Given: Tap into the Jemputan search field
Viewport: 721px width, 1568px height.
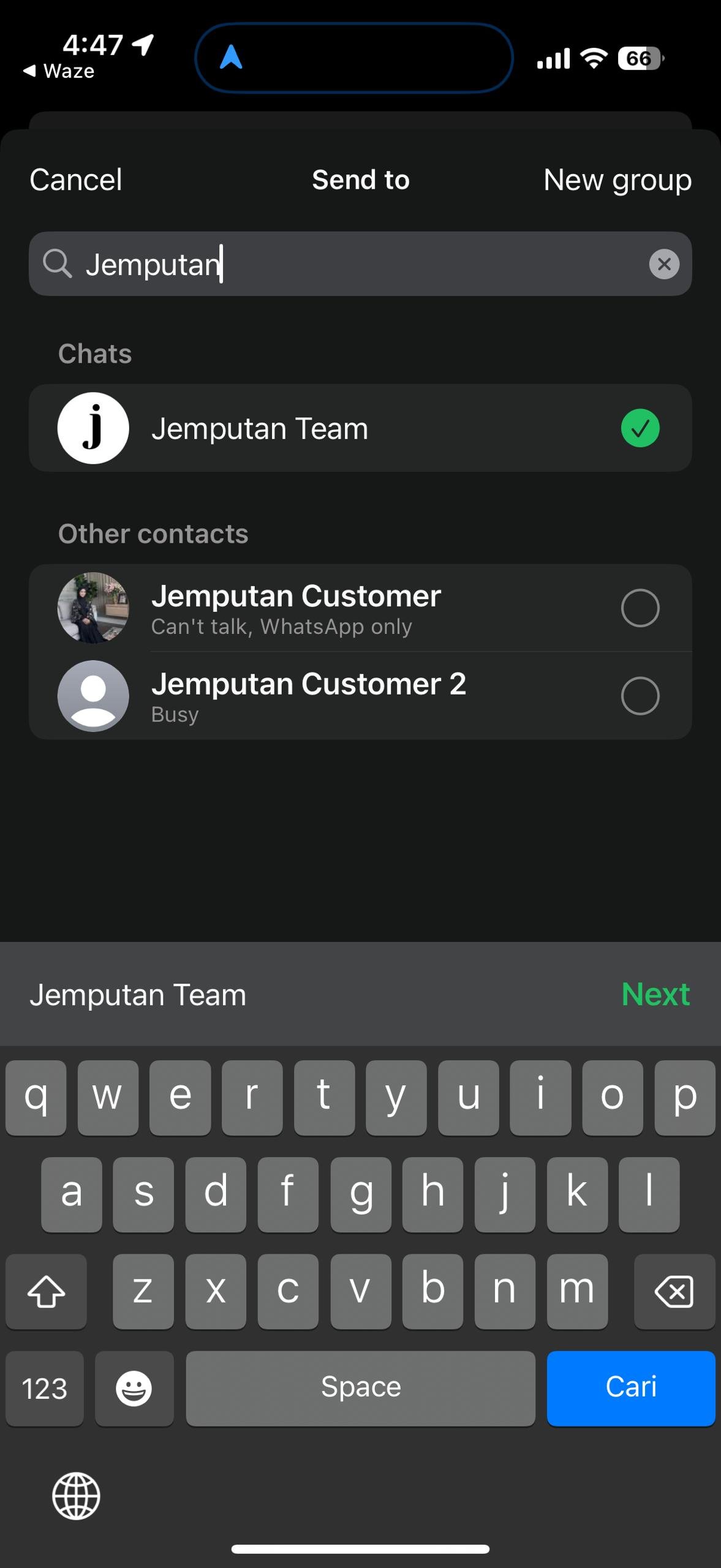Looking at the screenshot, I should [x=360, y=264].
